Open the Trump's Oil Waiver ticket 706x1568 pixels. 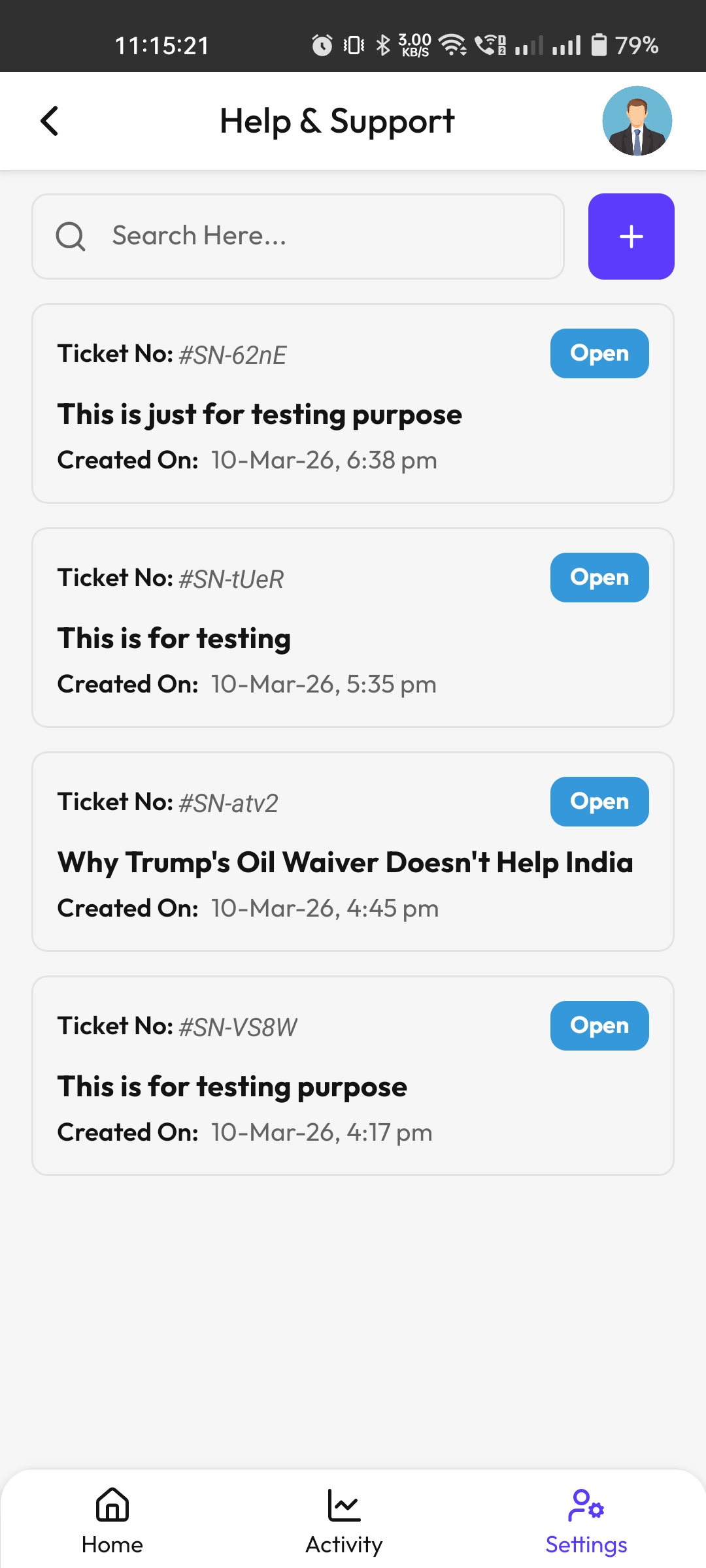pyautogui.click(x=353, y=852)
